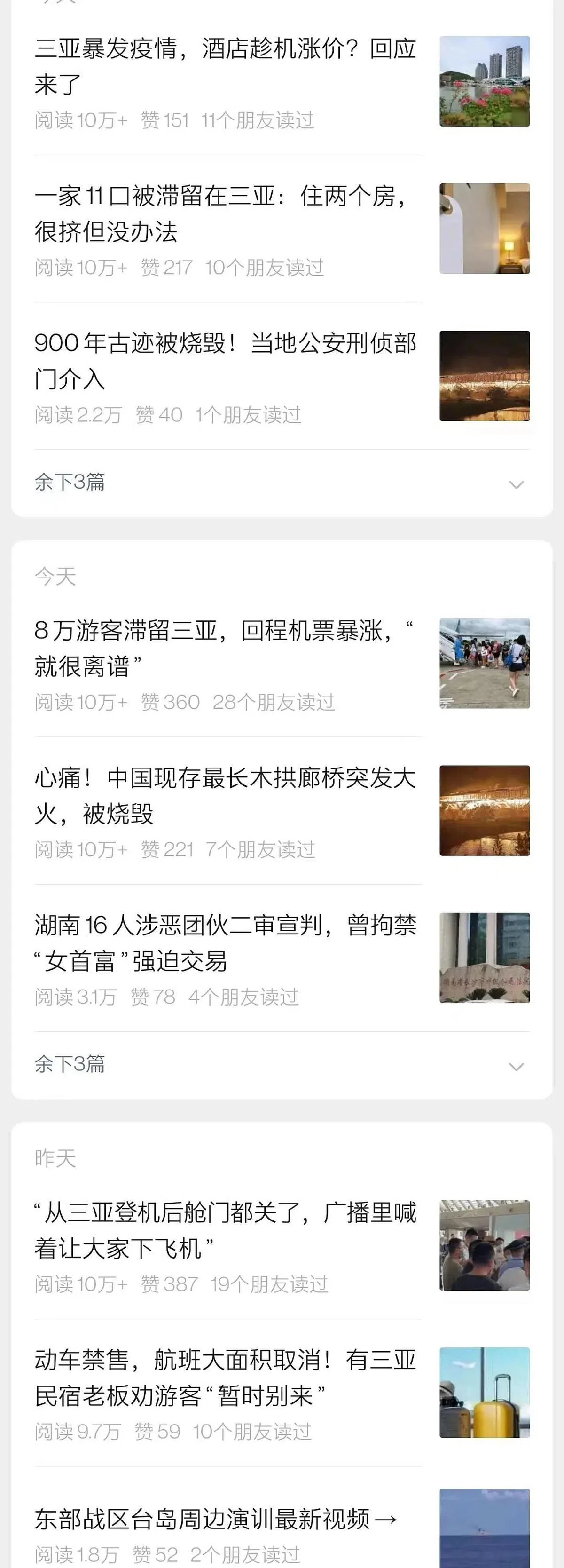Click the 今天 section header

56,575
